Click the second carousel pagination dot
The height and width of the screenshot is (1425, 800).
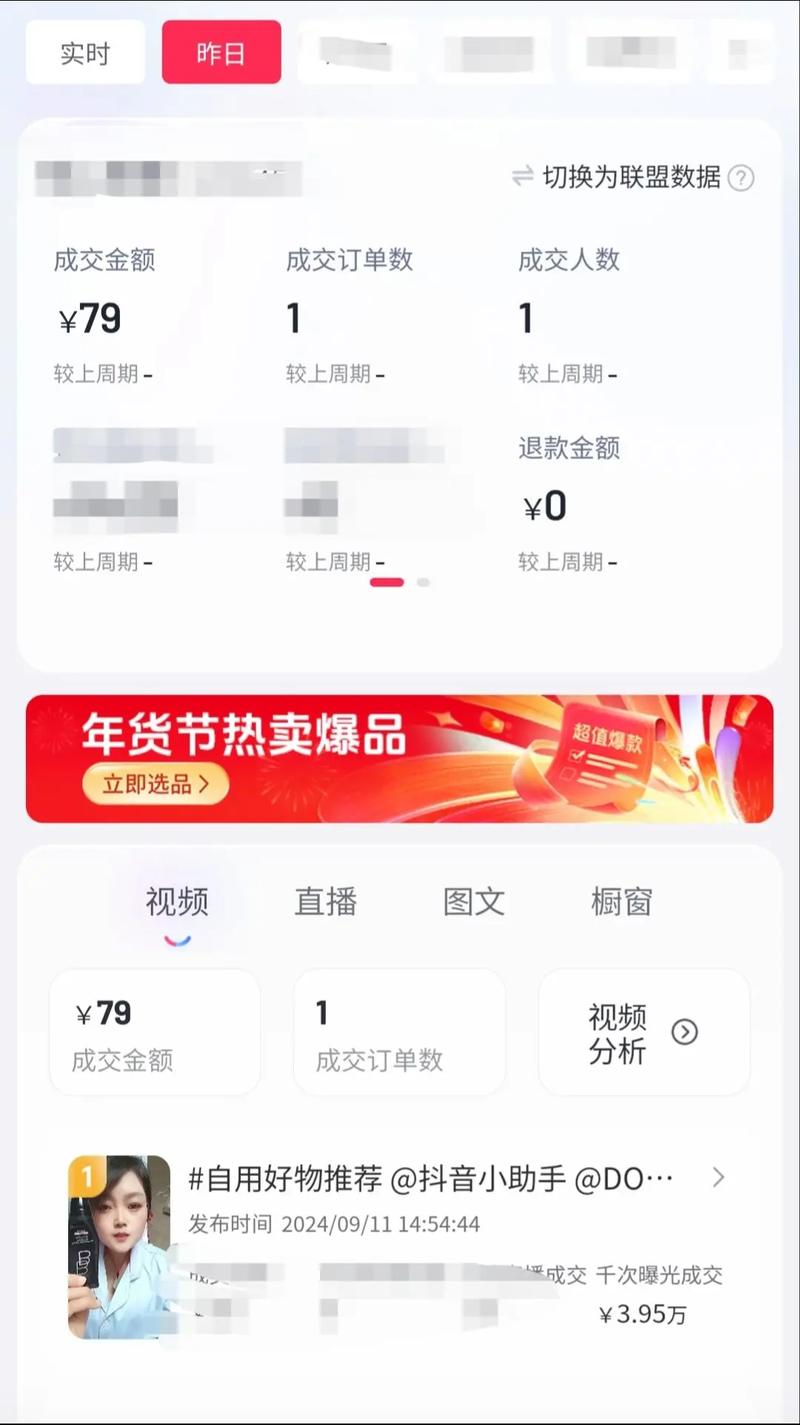point(419,580)
